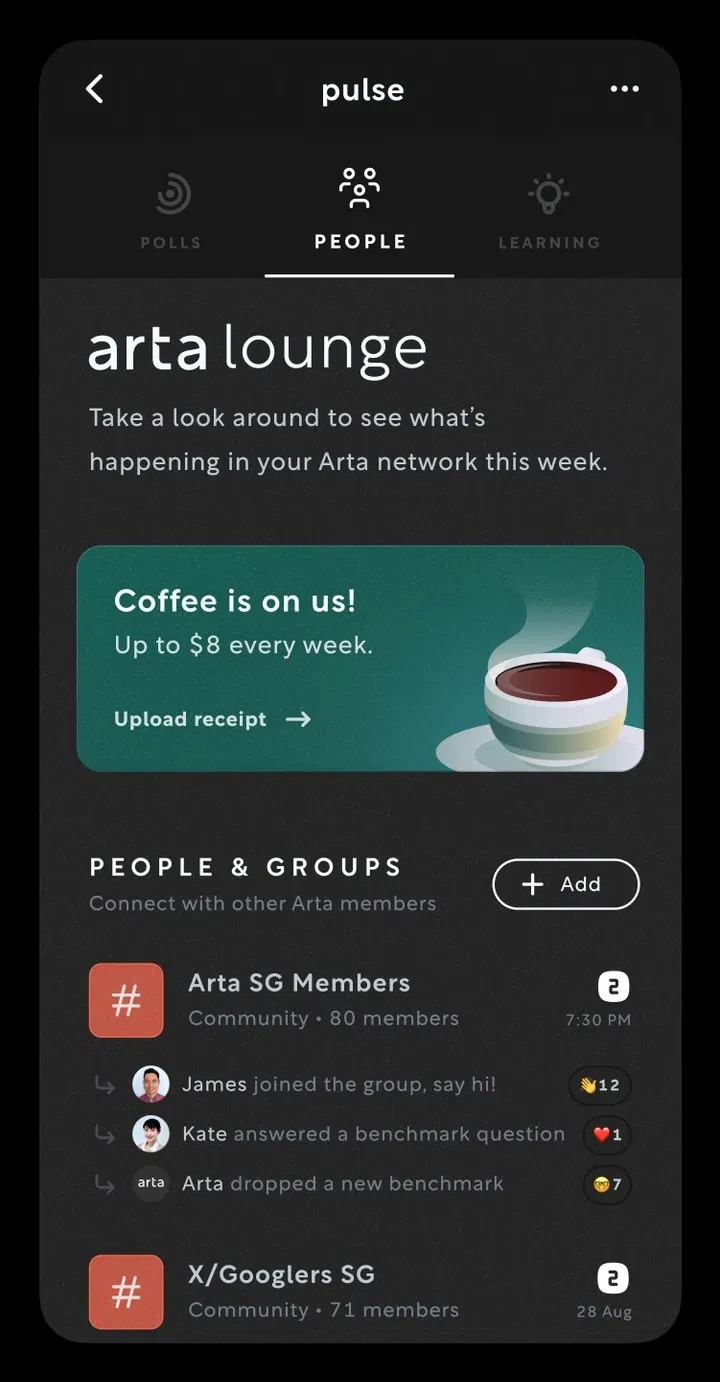Open Arta's new benchmark update
The height and width of the screenshot is (1382, 720).
tap(342, 1184)
